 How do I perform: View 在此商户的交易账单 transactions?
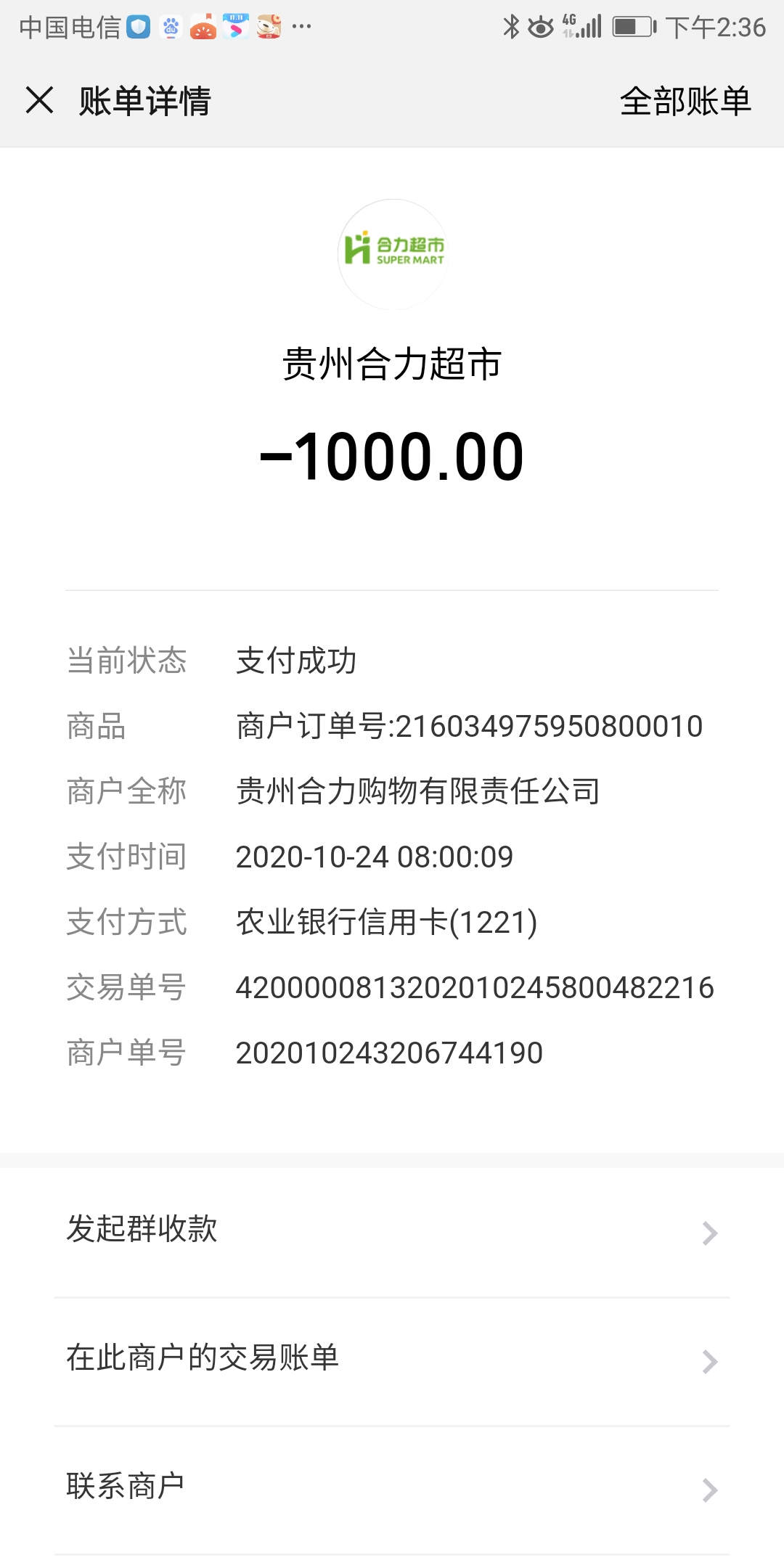[392, 1359]
